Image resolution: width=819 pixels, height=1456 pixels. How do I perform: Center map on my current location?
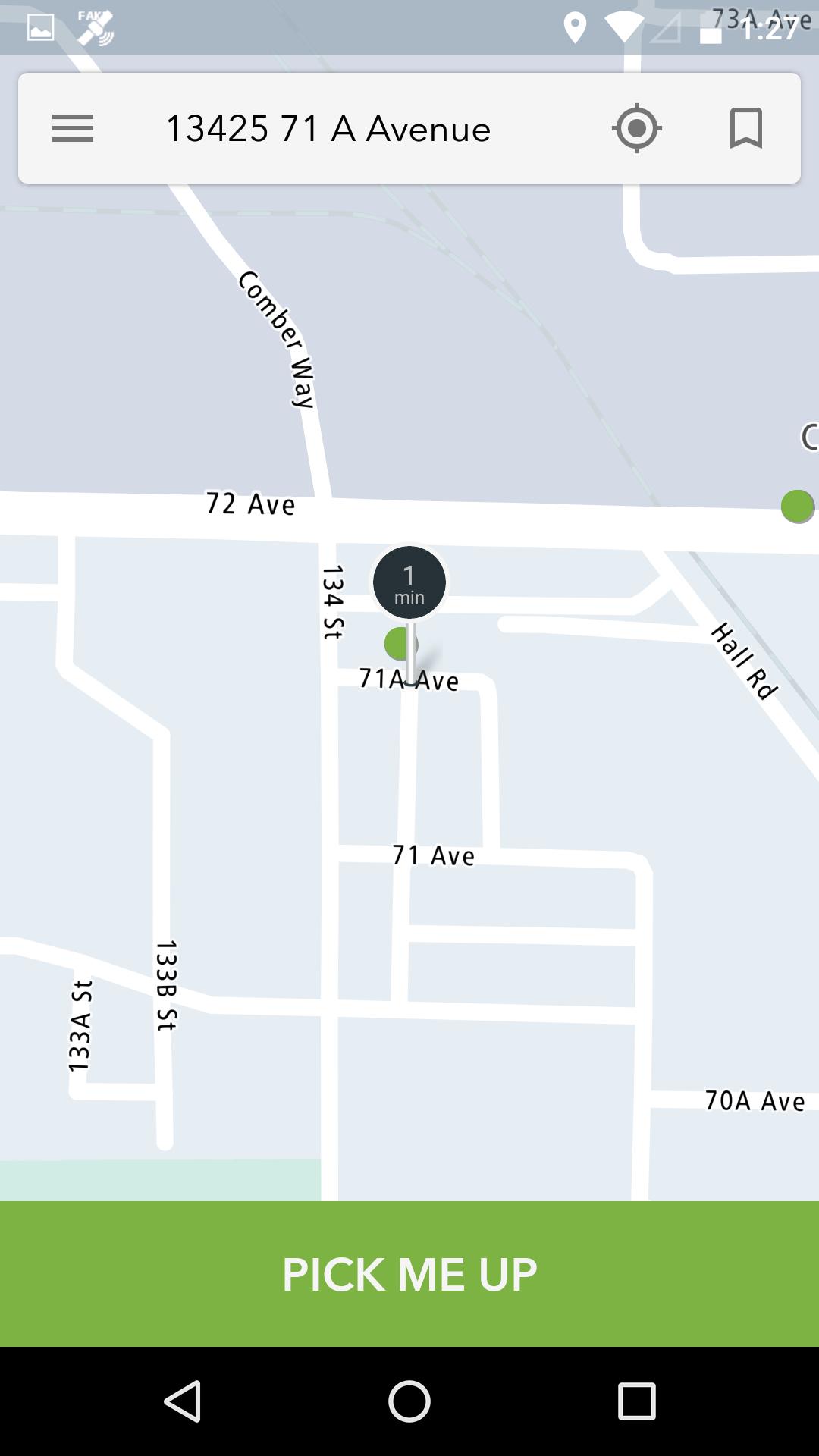(x=636, y=128)
